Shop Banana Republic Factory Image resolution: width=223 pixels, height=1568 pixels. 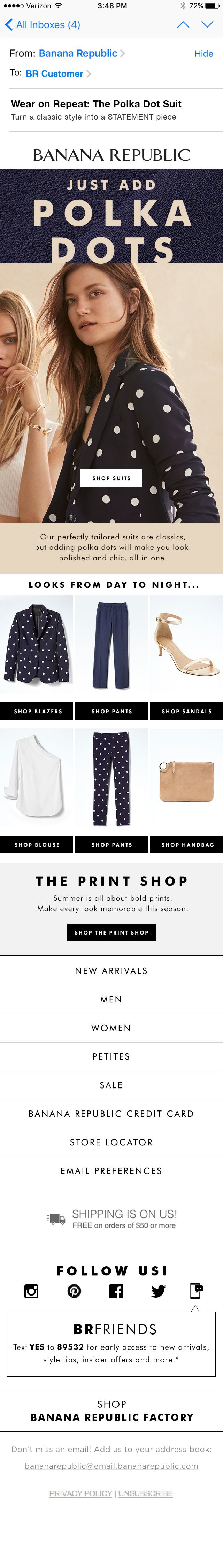[111, 1411]
